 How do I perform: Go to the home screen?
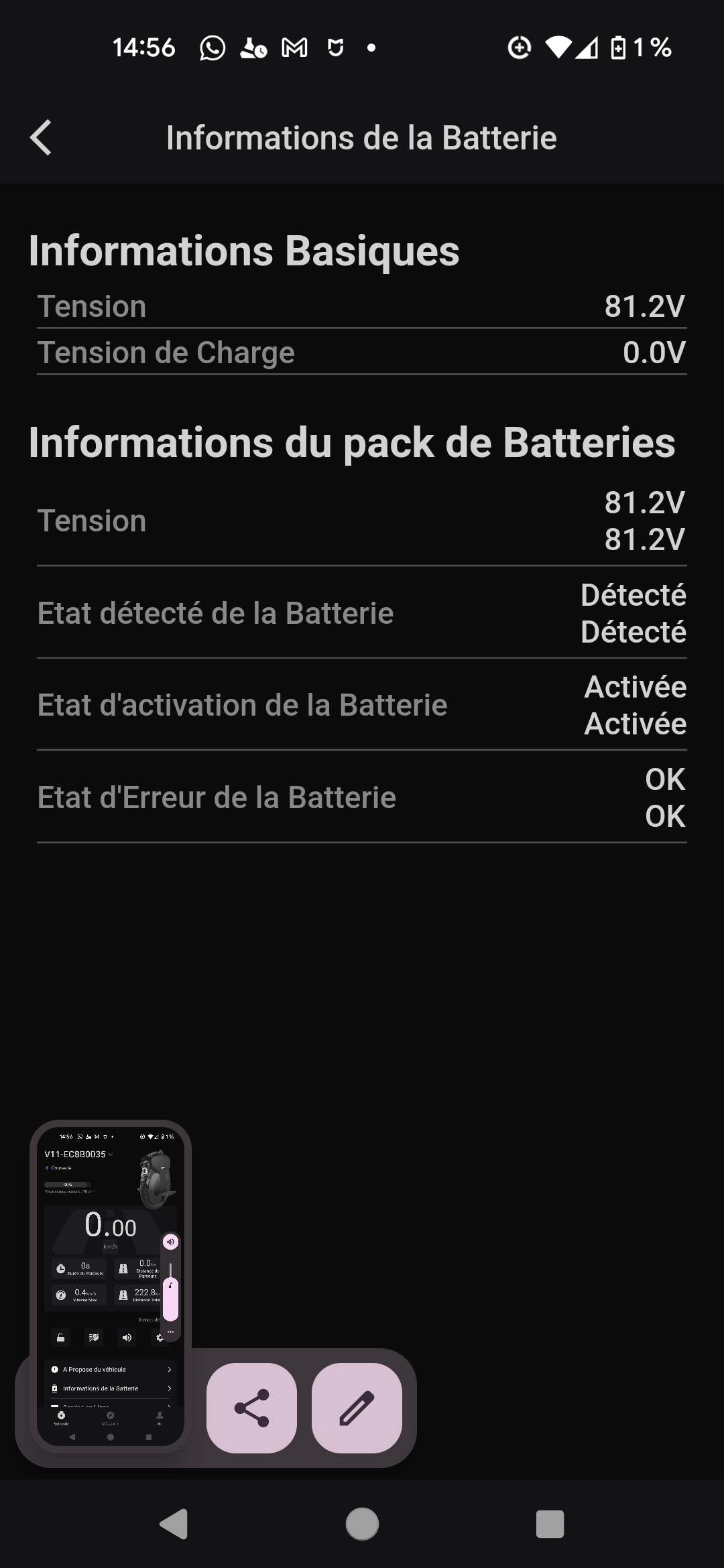tap(362, 1524)
